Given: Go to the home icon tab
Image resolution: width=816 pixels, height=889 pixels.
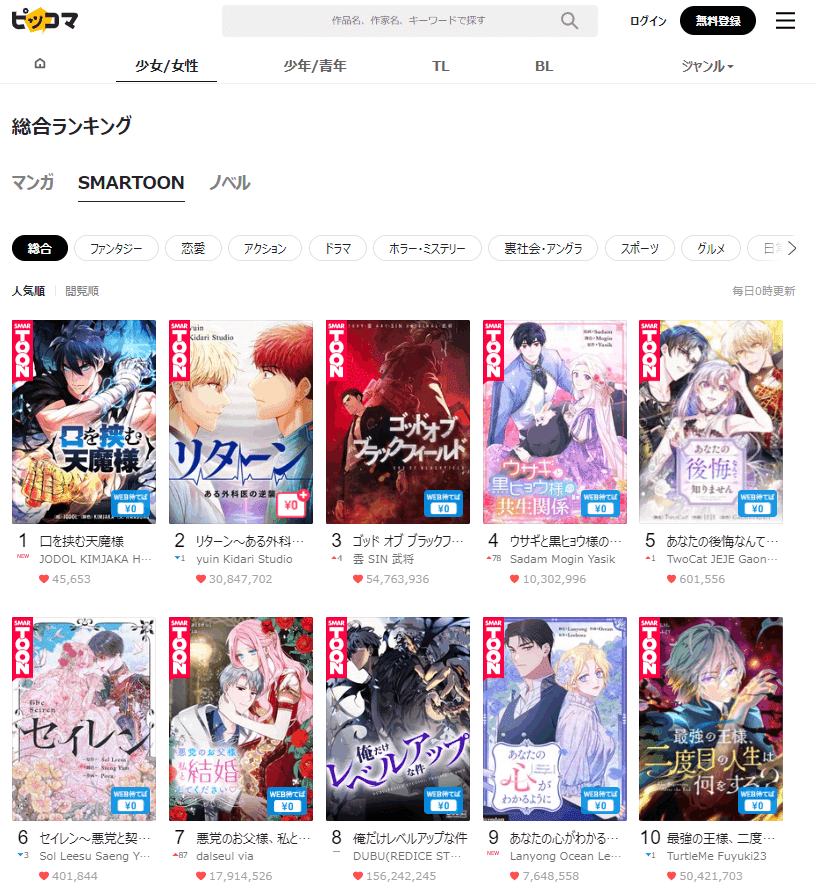Looking at the screenshot, I should [40, 65].
